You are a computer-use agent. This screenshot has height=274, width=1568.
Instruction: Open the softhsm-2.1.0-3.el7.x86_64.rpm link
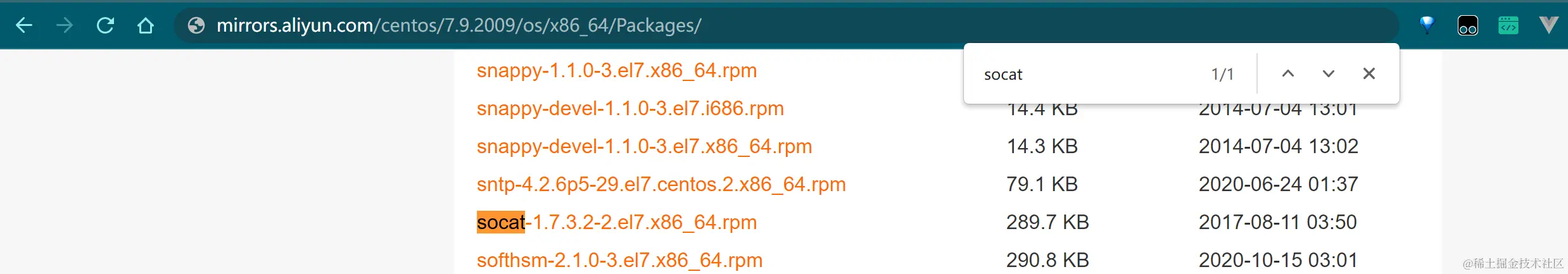(x=619, y=260)
